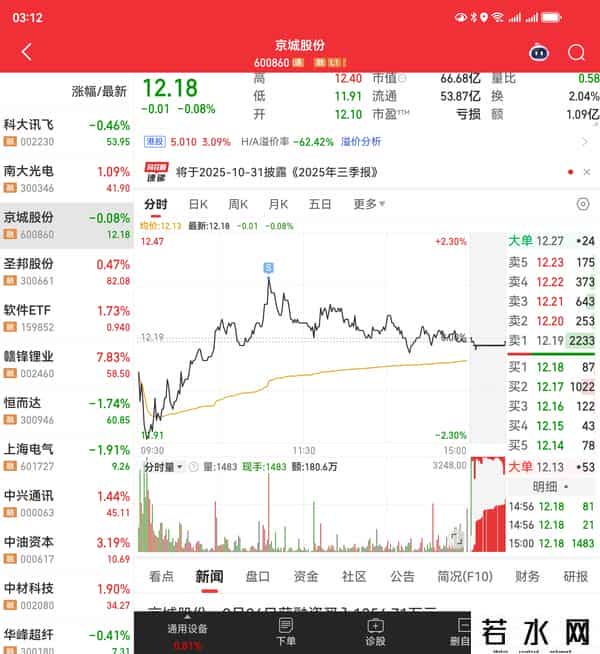The height and width of the screenshot is (654, 600).
Task: Expand the 分时量 indicator dropdown
Action: 163,466
